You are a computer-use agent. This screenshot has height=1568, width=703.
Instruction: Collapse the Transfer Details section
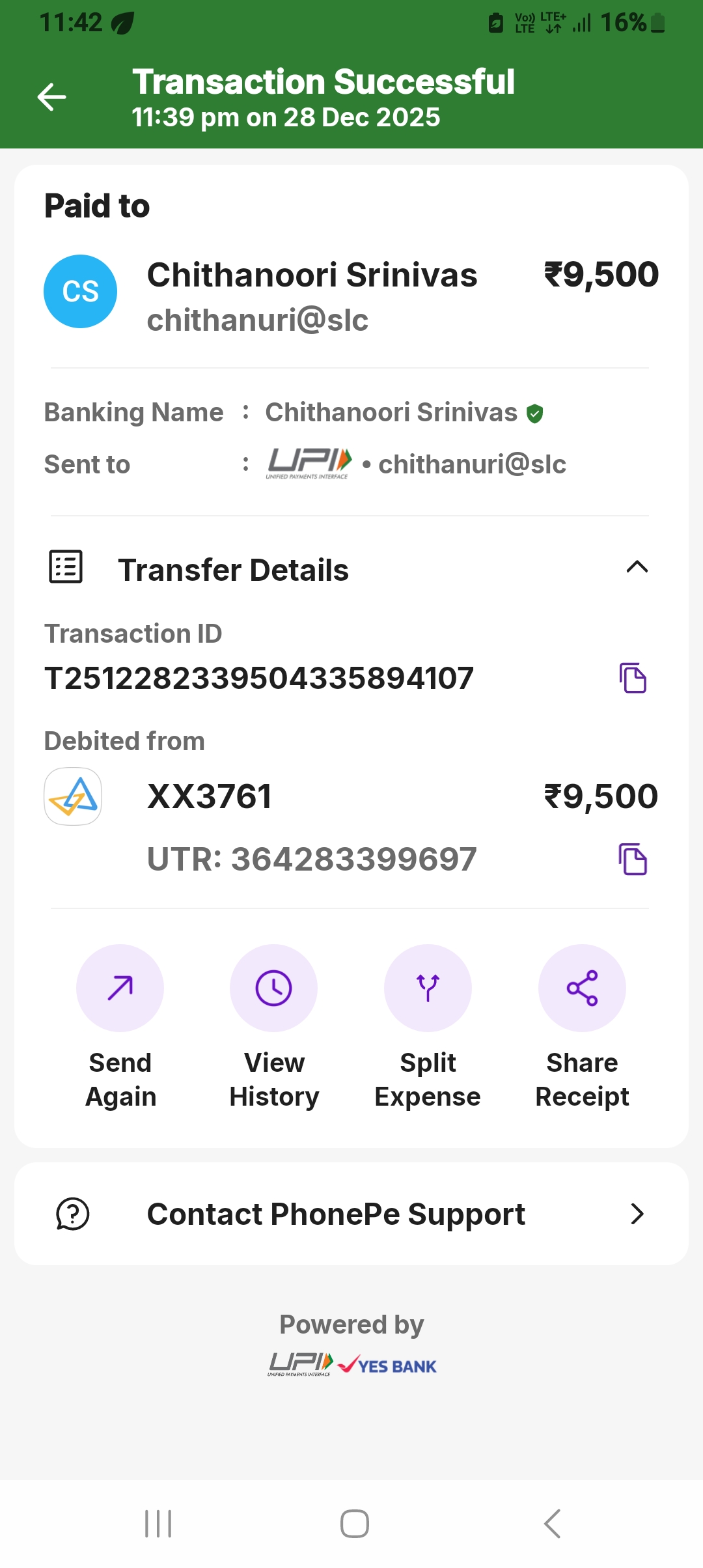(637, 567)
